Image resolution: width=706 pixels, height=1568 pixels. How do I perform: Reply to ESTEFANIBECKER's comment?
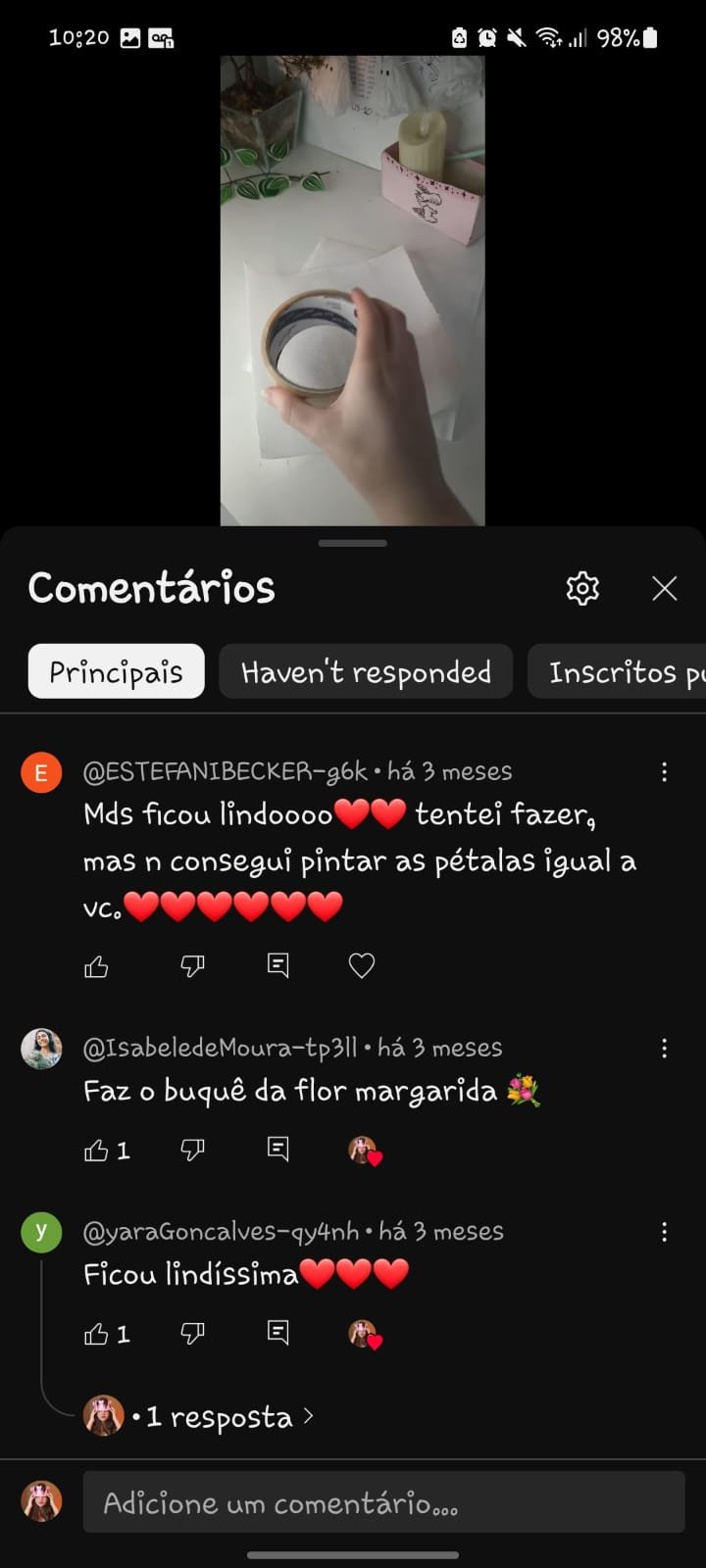point(278,966)
